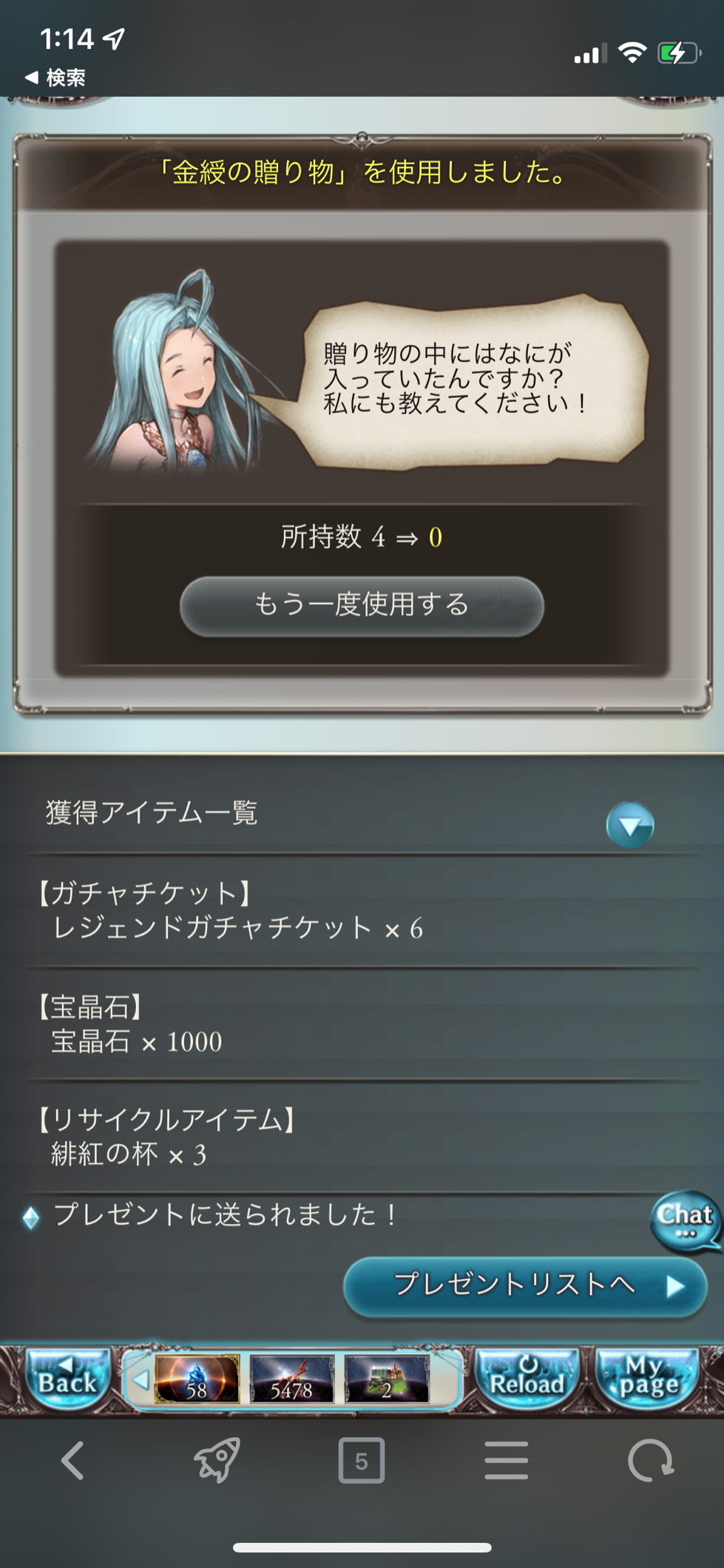
Task: Tap the in-game Back button
Action: 67,1379
